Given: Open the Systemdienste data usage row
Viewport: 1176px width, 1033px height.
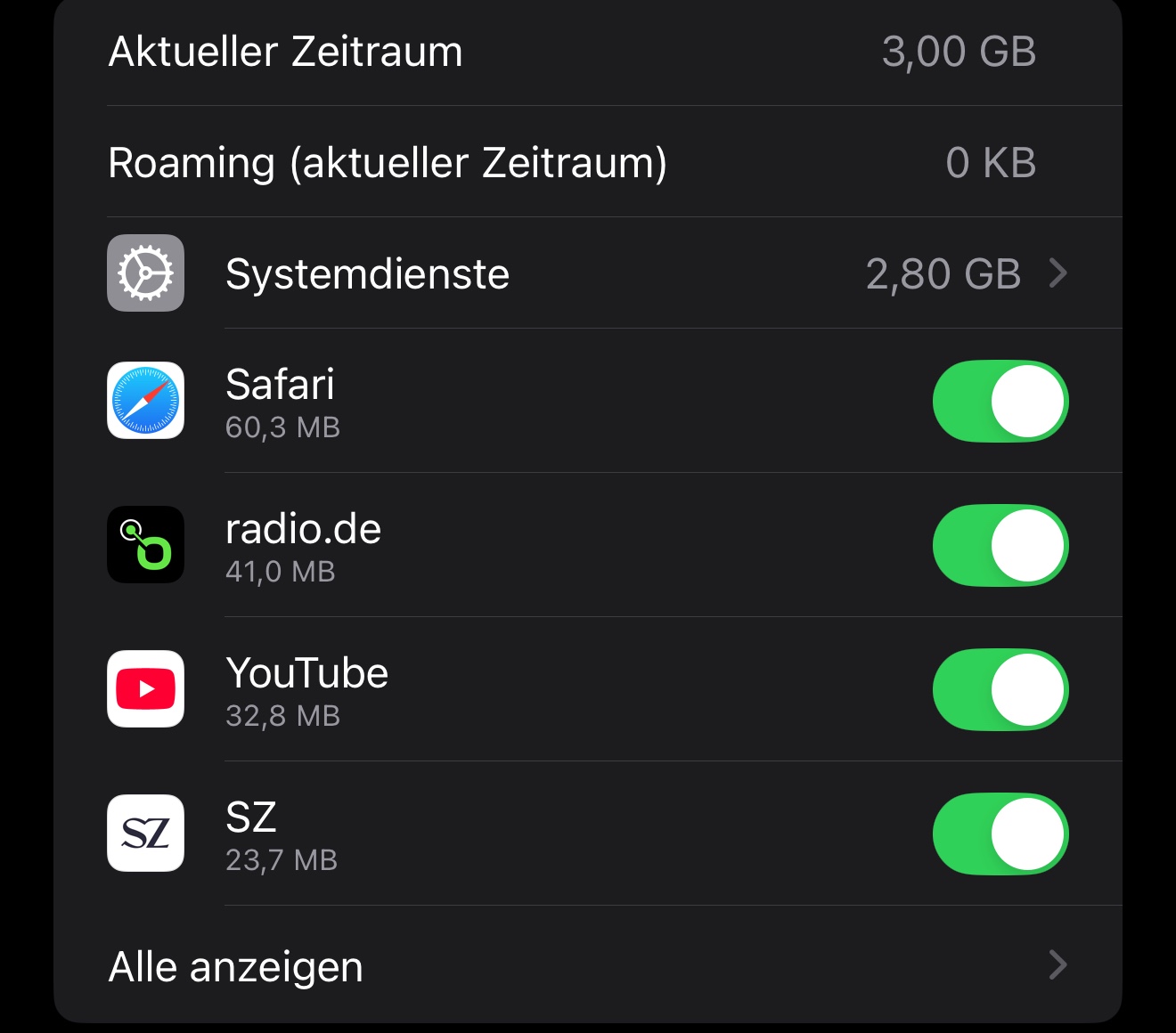Looking at the screenshot, I should click(588, 273).
